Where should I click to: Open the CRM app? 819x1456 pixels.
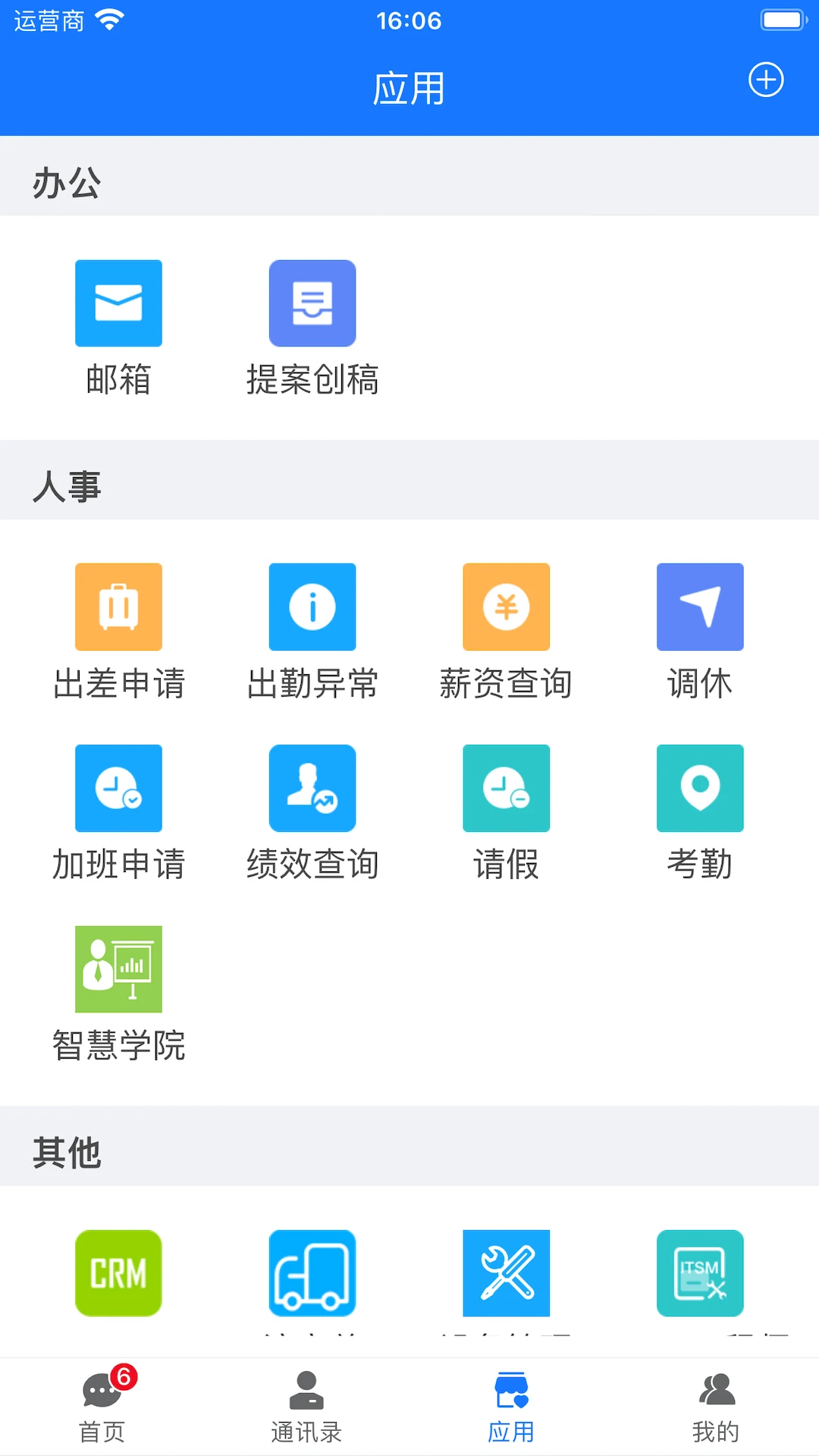pos(118,1273)
